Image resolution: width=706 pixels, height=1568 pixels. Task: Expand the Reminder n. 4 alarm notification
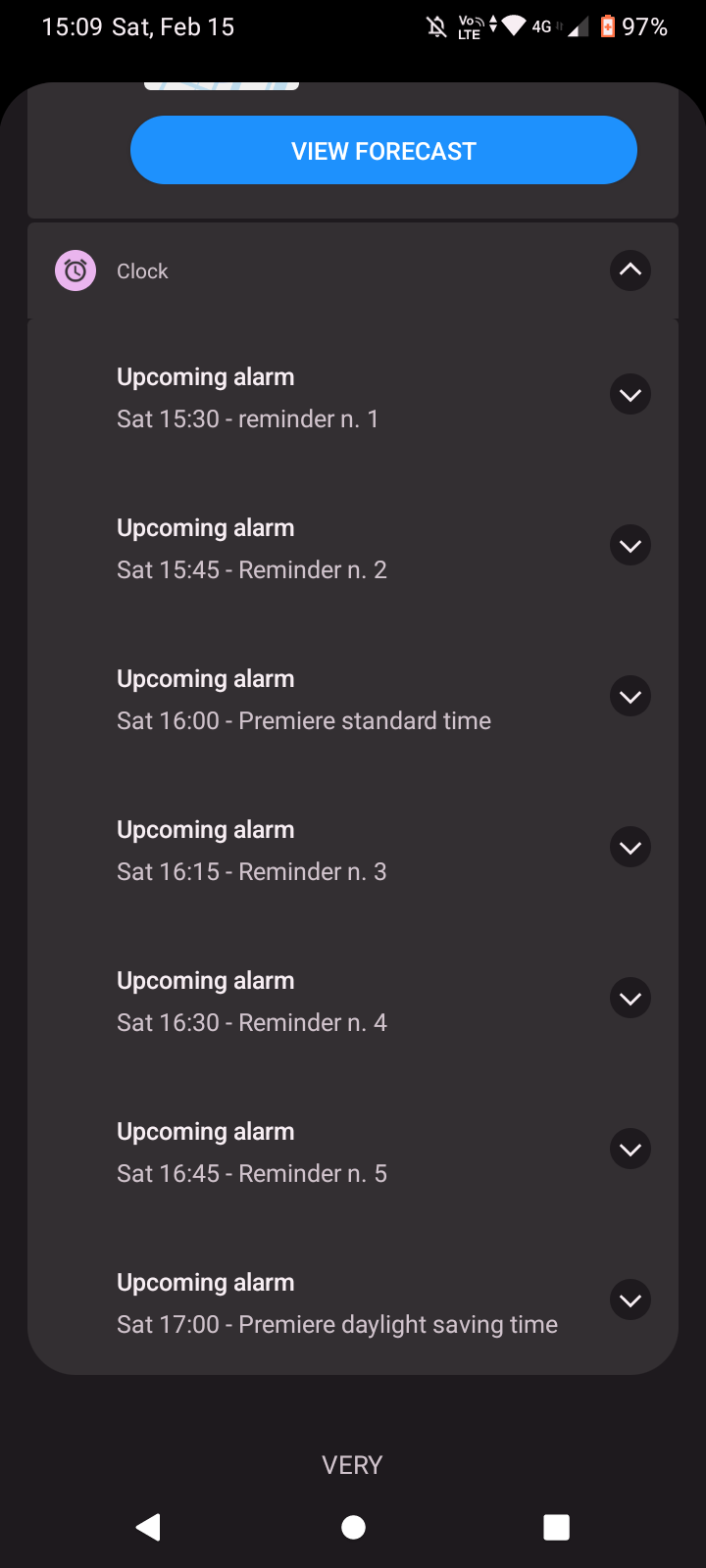(x=630, y=998)
